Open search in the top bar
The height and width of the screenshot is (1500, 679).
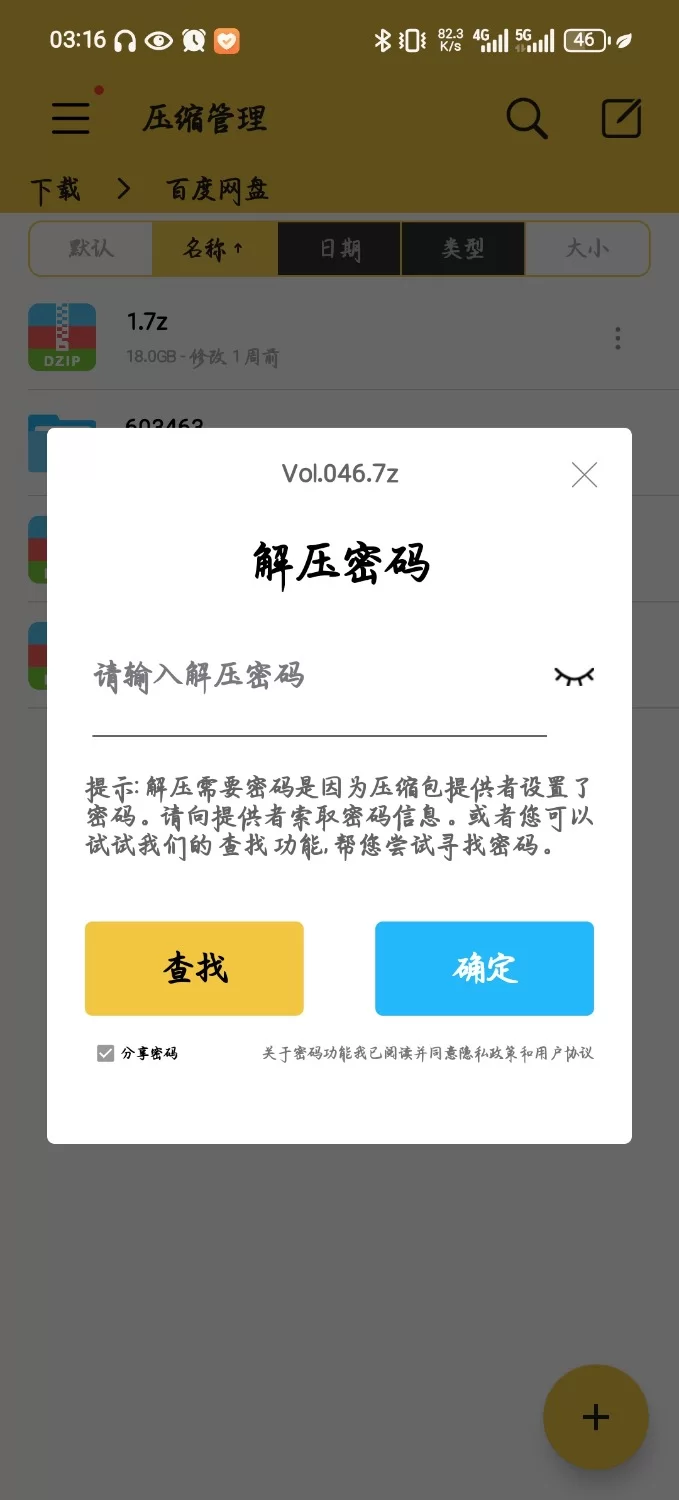point(526,118)
